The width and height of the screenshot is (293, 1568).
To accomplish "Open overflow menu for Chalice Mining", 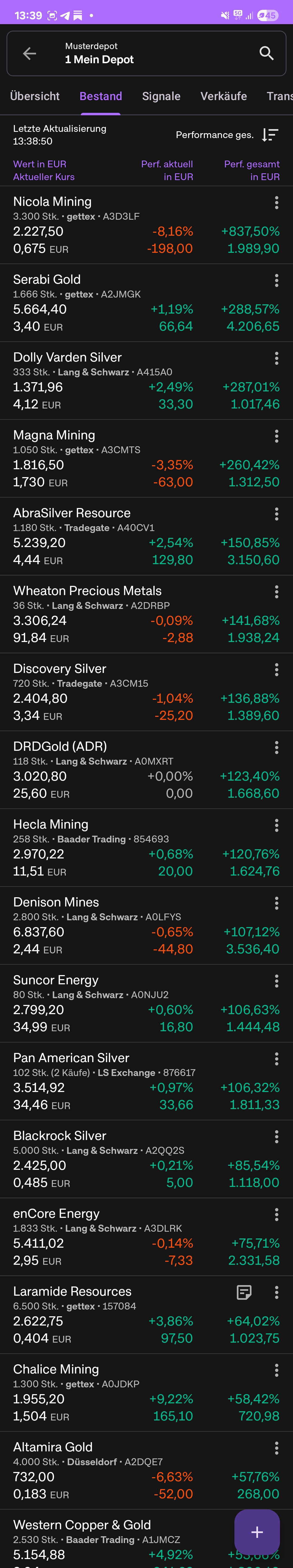I will pyautogui.click(x=276, y=1370).
